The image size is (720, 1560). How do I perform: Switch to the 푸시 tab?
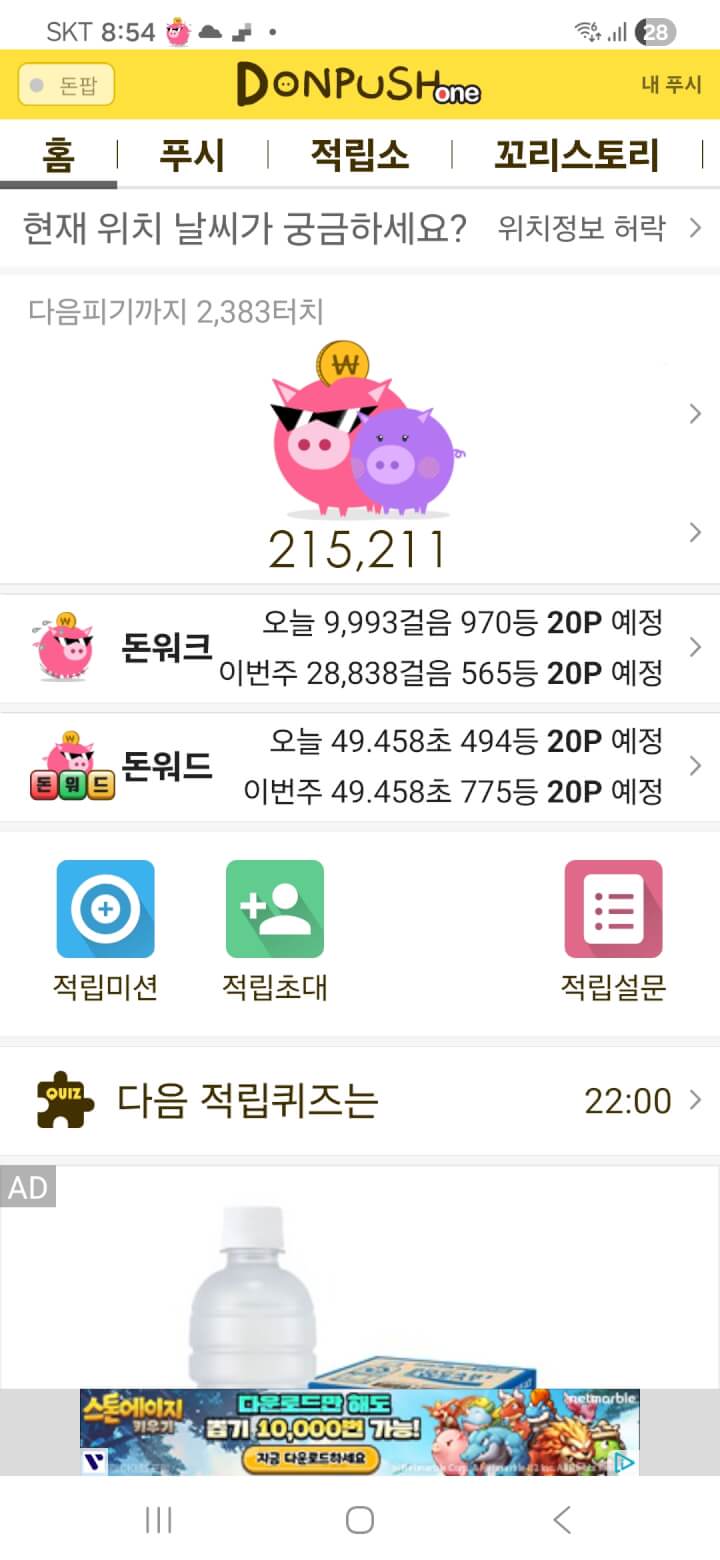point(192,156)
